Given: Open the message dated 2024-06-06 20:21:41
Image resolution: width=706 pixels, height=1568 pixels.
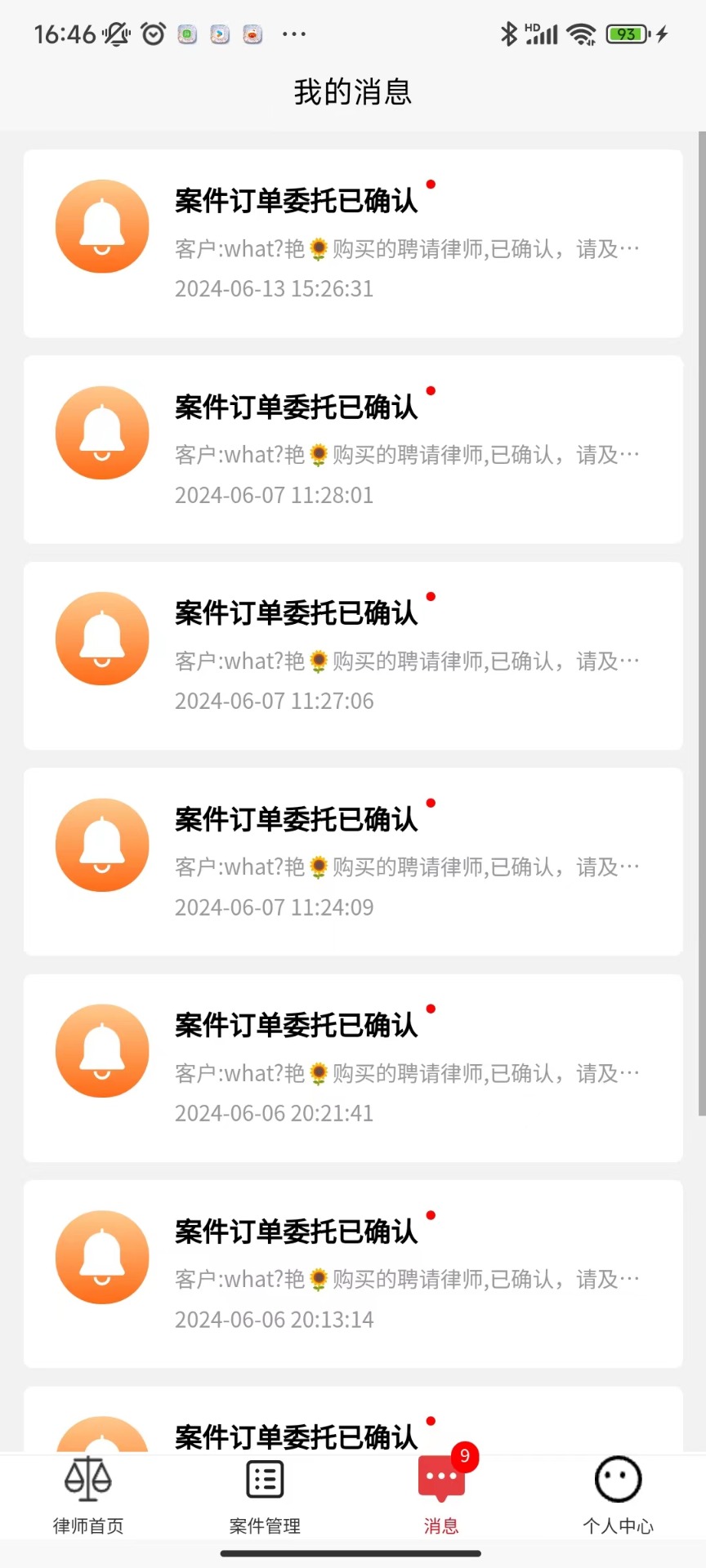Looking at the screenshot, I should [353, 1068].
